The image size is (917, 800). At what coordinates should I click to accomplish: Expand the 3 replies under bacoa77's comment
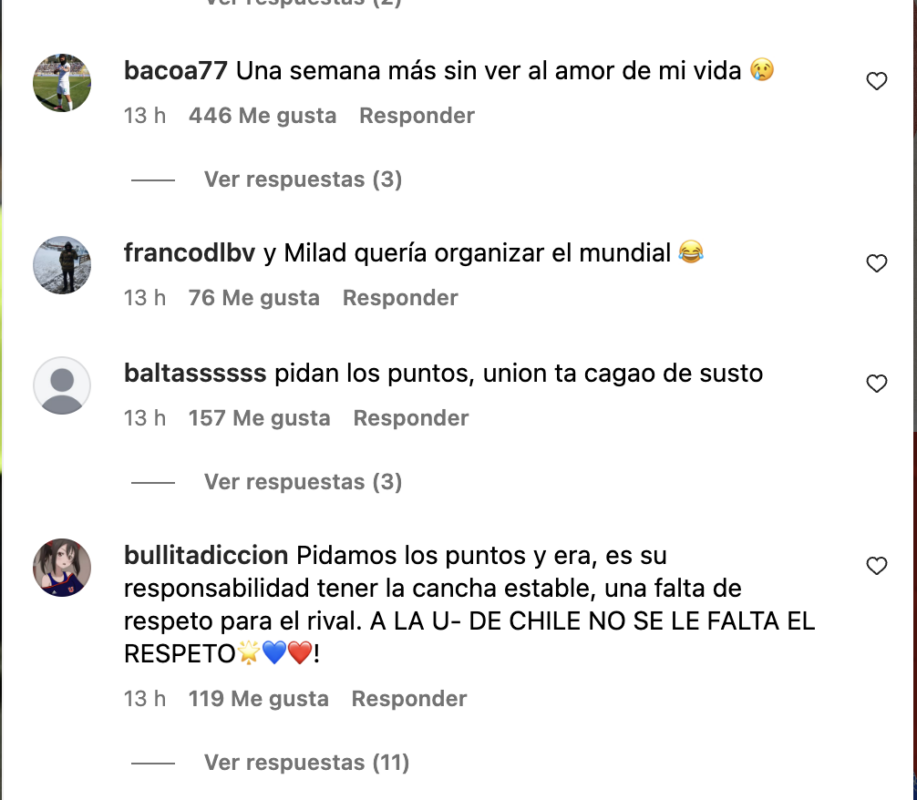point(302,180)
